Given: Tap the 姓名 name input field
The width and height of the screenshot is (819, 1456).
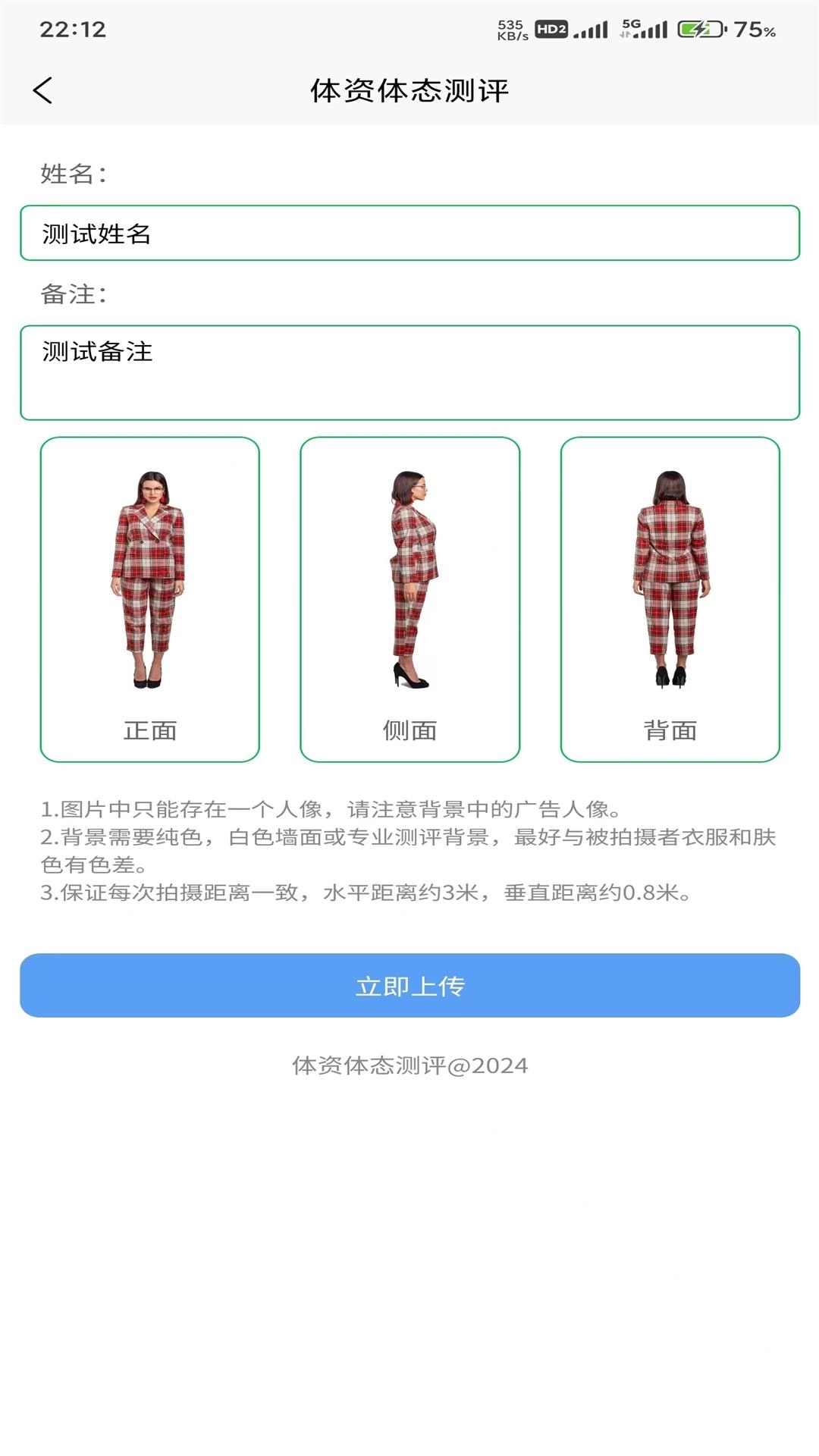Looking at the screenshot, I should 409,231.
